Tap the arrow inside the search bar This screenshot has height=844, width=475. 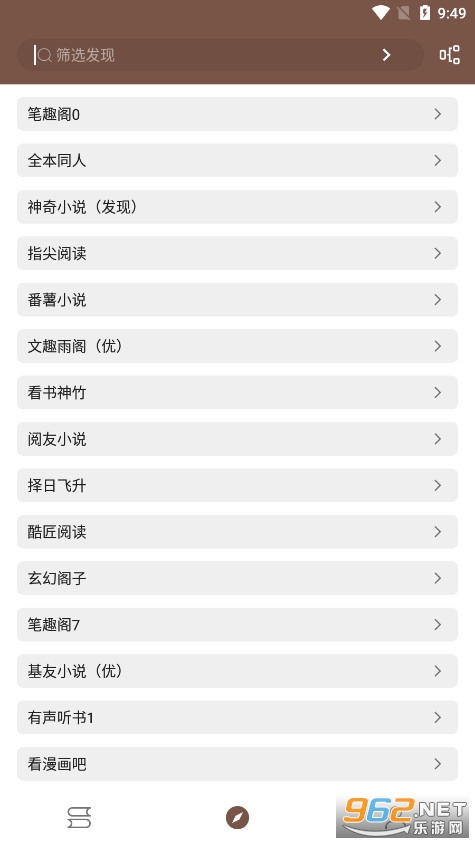coord(386,55)
